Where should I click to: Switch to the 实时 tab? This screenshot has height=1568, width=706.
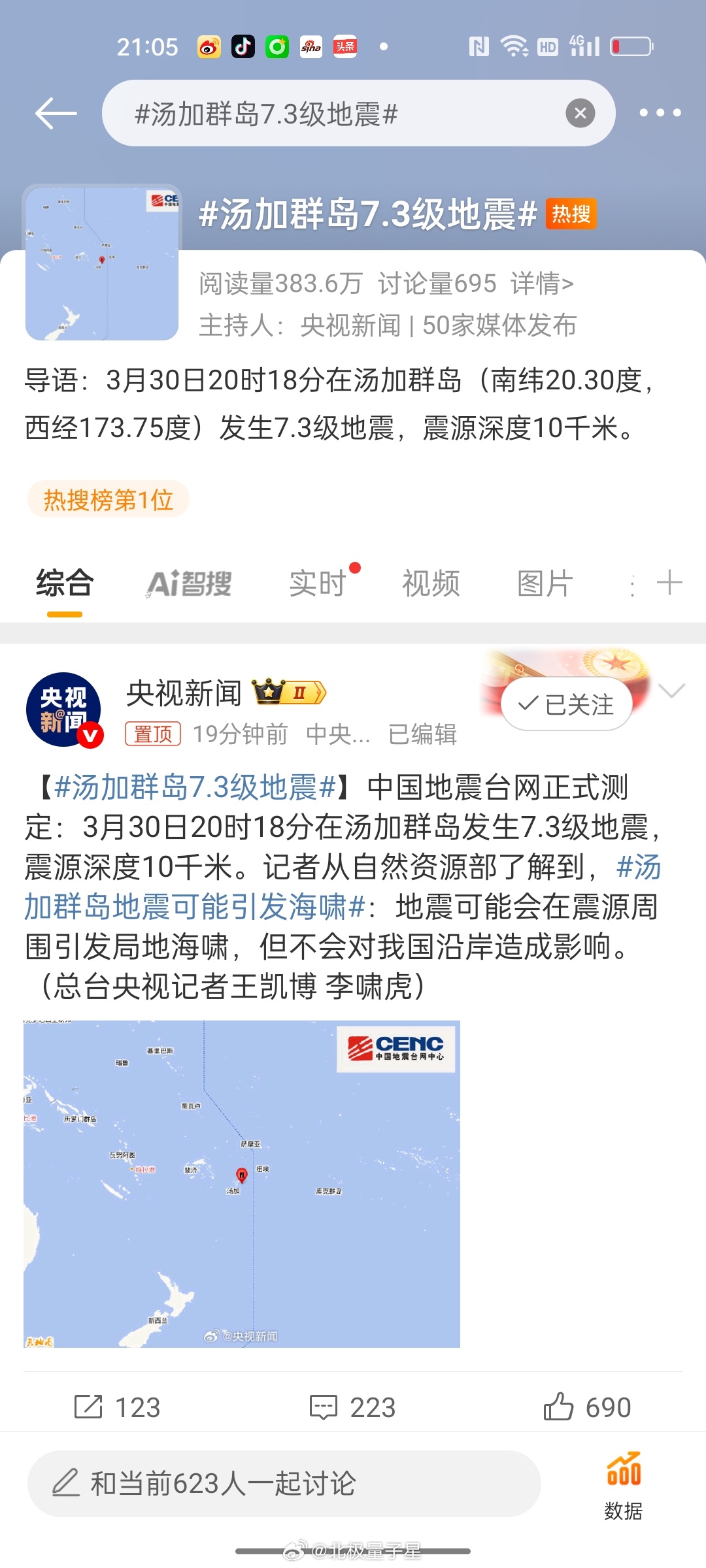[318, 583]
